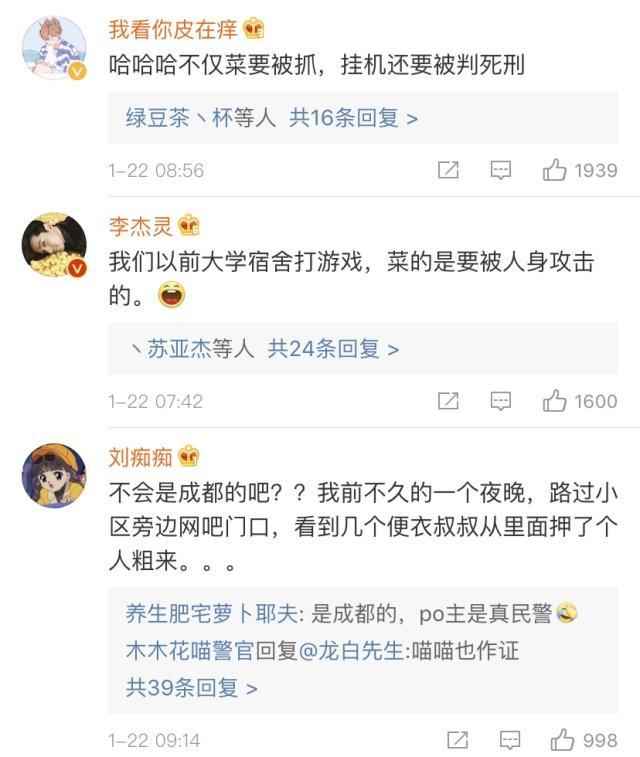Open 绿豆茶丶杯 user link

click(183, 118)
